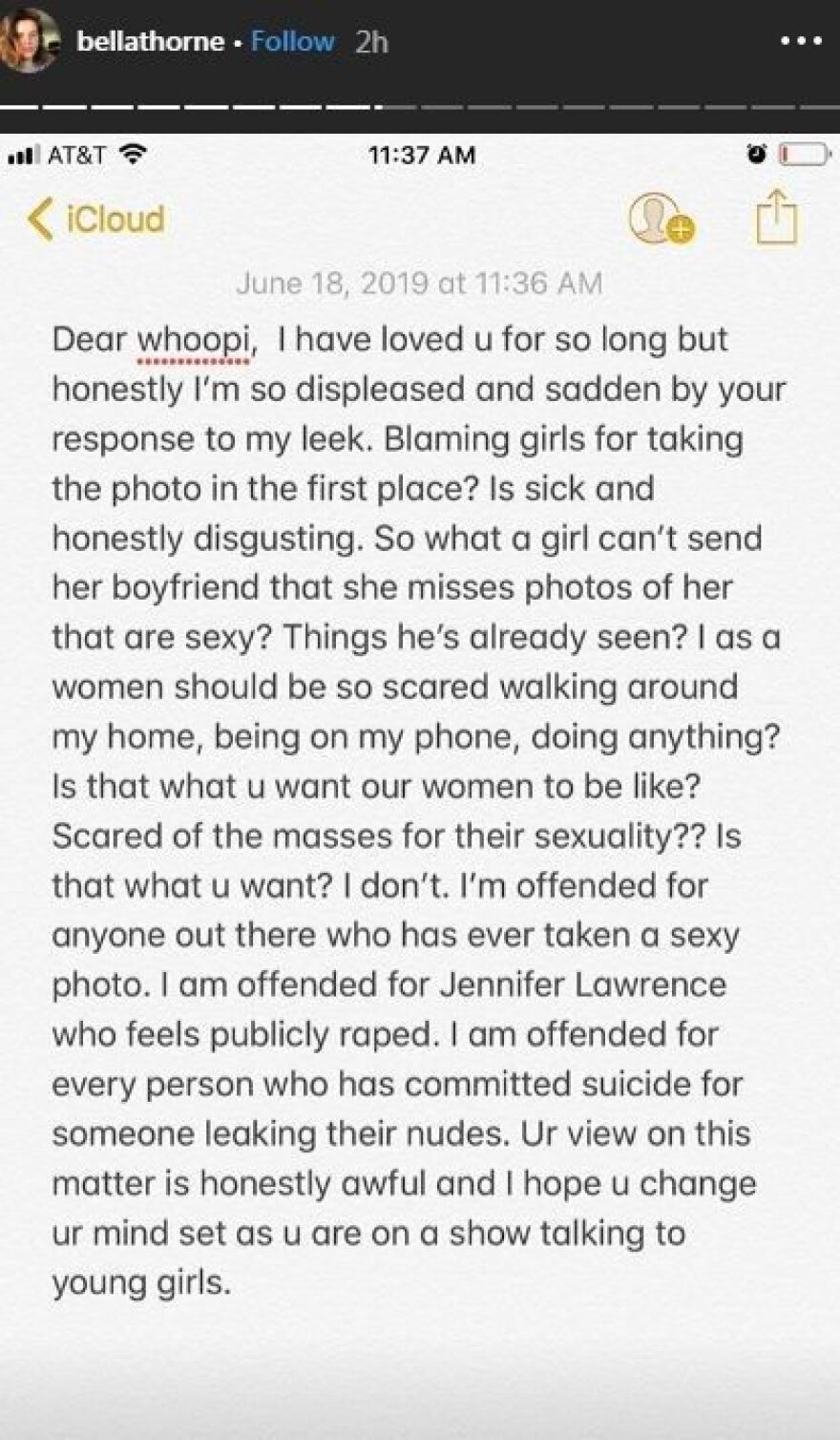Tap the bellathorne username

[150, 42]
